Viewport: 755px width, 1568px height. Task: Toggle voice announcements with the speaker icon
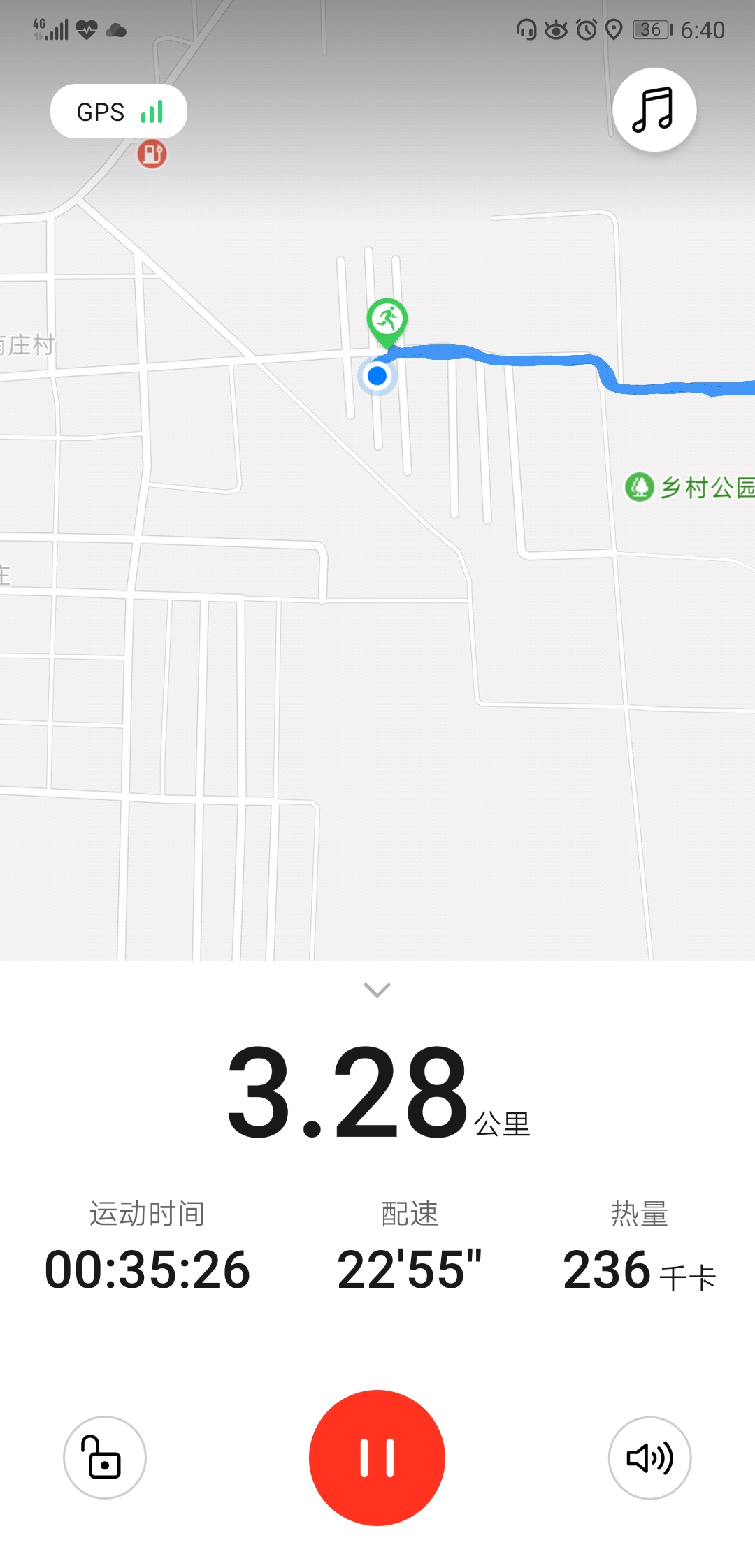pyautogui.click(x=649, y=1458)
